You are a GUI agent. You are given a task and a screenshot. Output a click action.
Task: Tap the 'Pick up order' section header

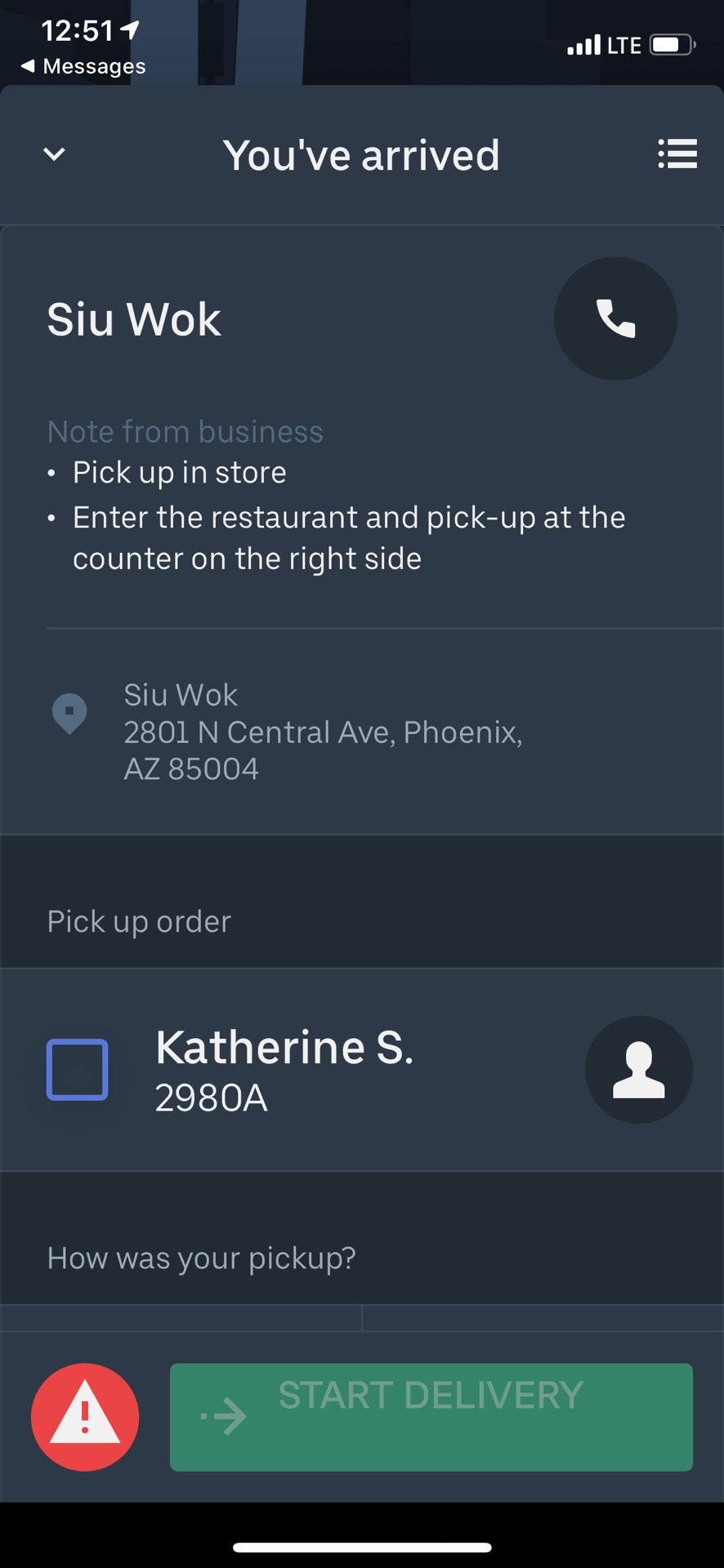click(138, 921)
